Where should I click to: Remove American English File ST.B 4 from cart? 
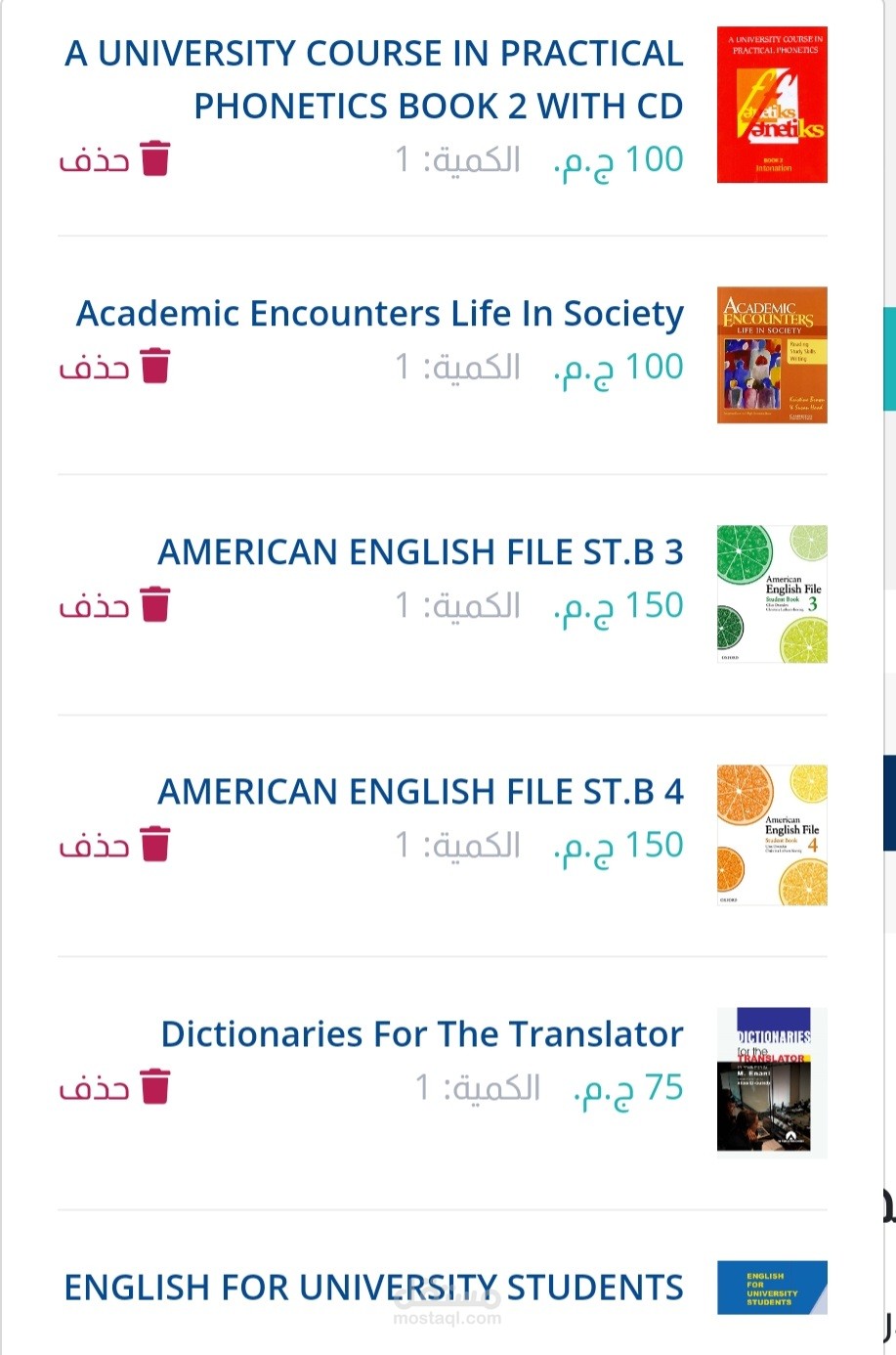click(x=114, y=844)
